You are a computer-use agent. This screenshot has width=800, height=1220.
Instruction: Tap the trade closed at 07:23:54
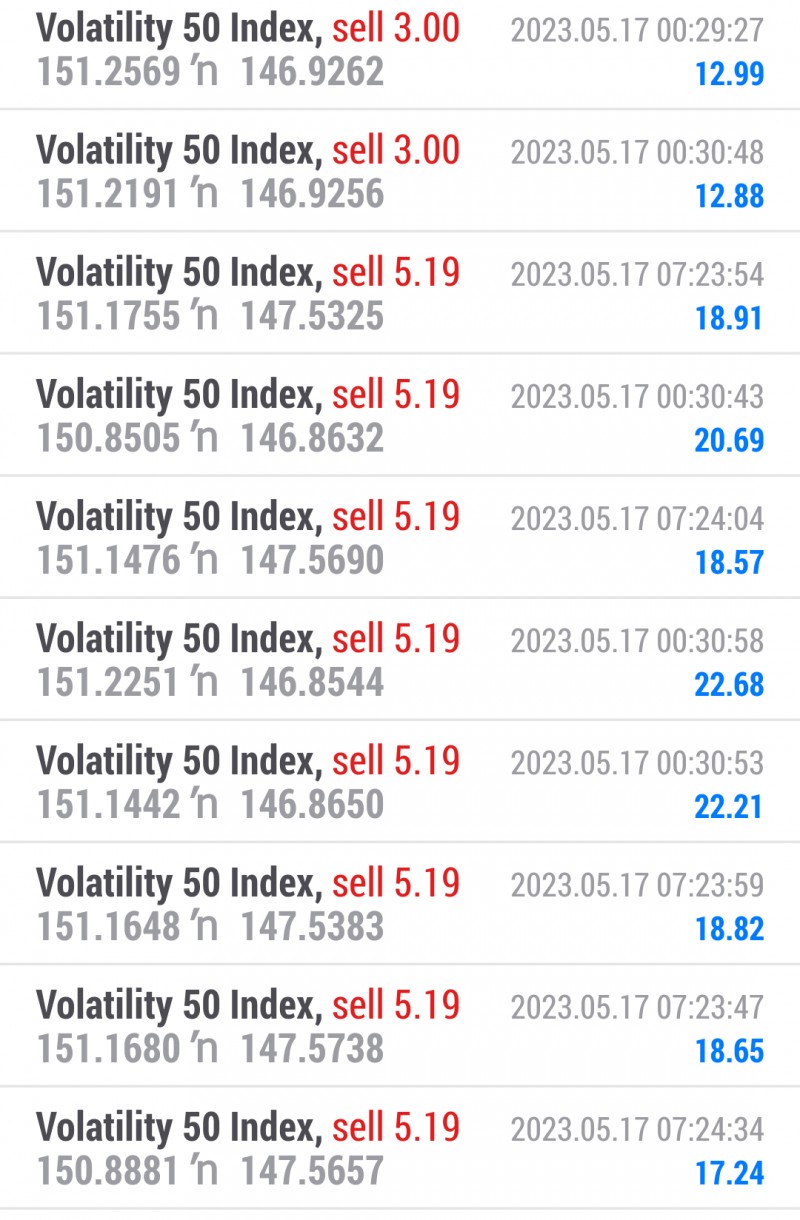click(400, 292)
